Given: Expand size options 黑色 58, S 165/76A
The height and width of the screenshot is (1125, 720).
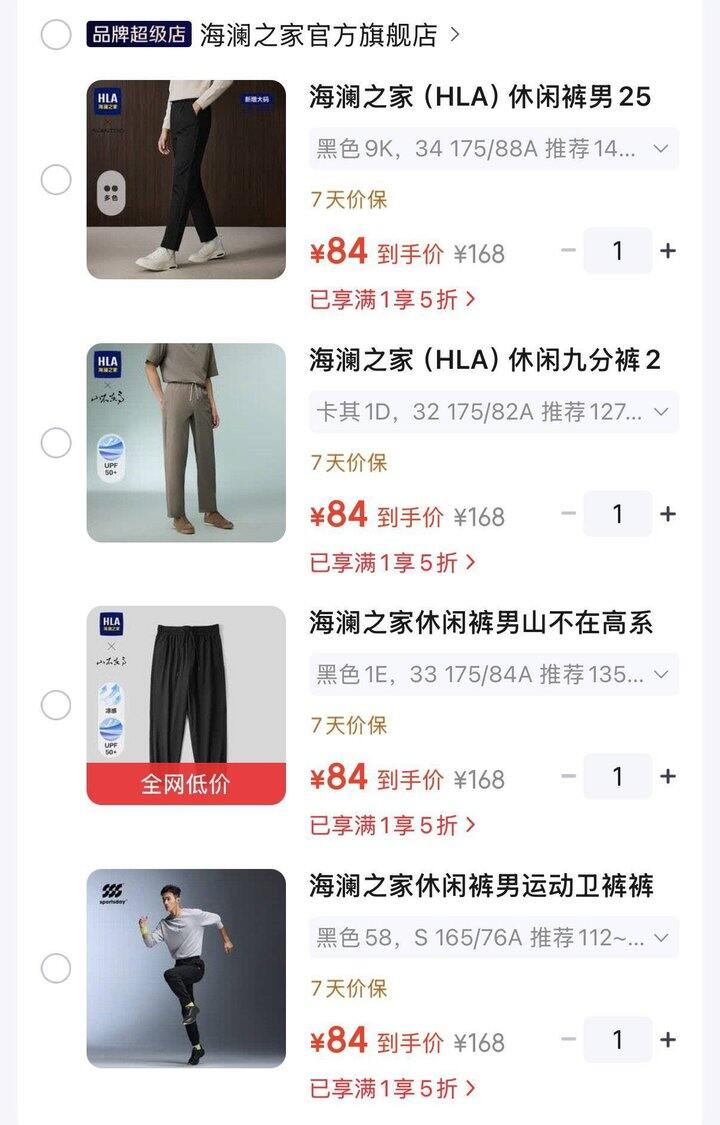Looking at the screenshot, I should click(493, 937).
